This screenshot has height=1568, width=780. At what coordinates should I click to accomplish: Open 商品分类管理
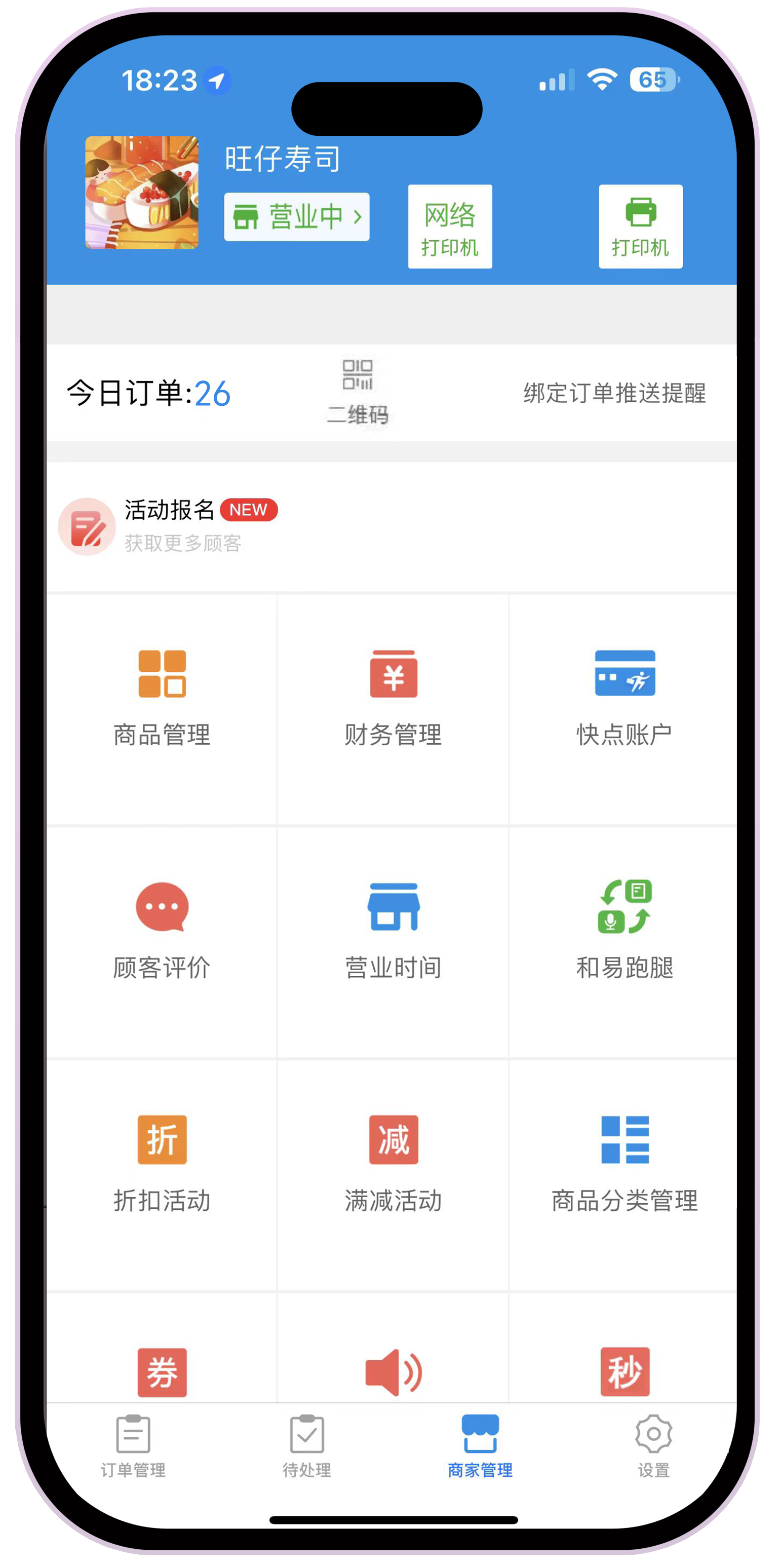tap(623, 1175)
